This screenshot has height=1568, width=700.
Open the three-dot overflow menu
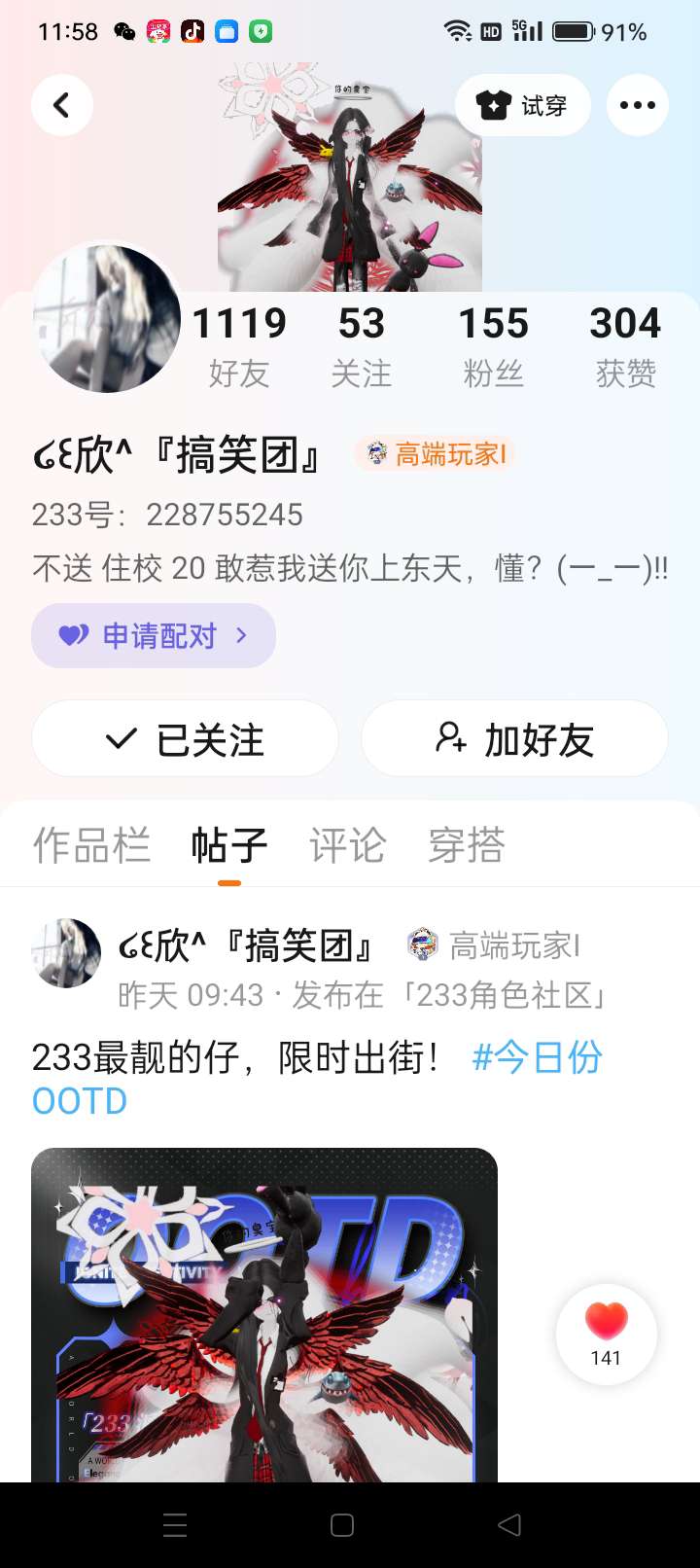(x=638, y=105)
